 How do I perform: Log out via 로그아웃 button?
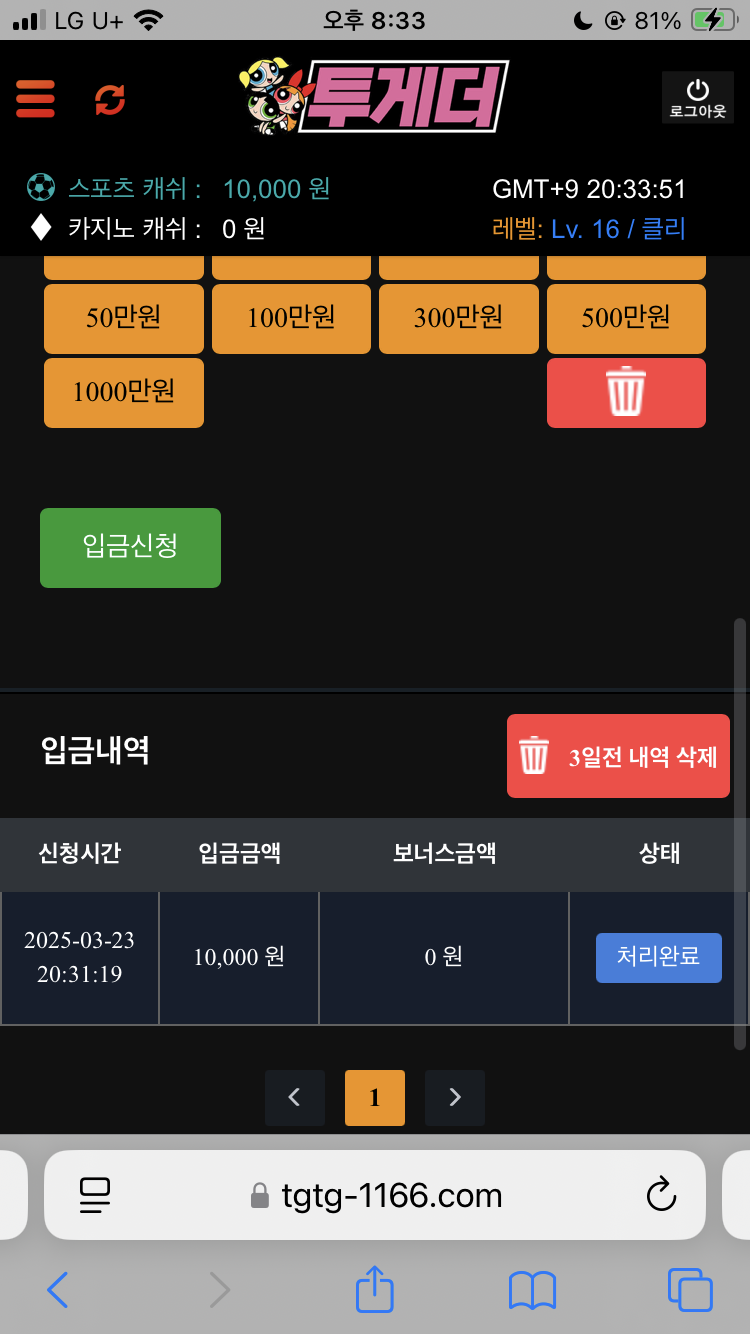(x=697, y=98)
